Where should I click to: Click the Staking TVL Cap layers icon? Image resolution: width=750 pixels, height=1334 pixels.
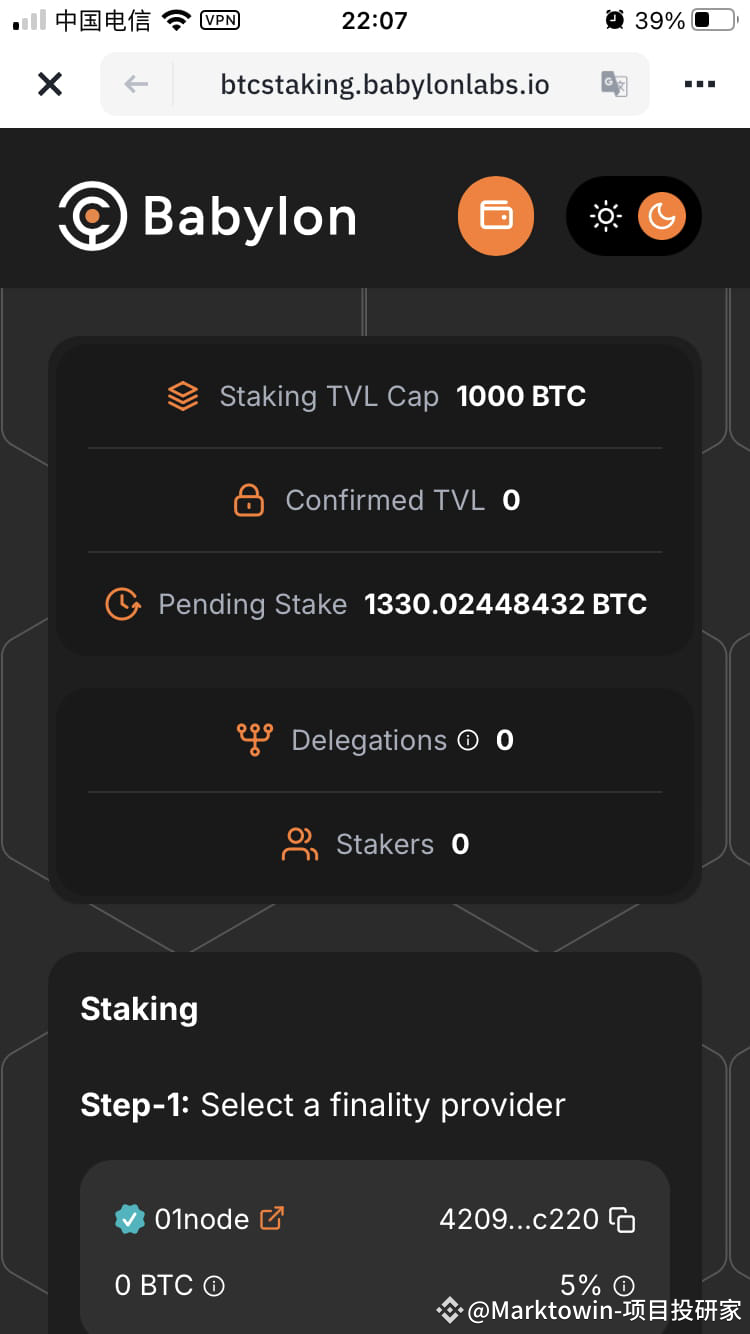[183, 396]
